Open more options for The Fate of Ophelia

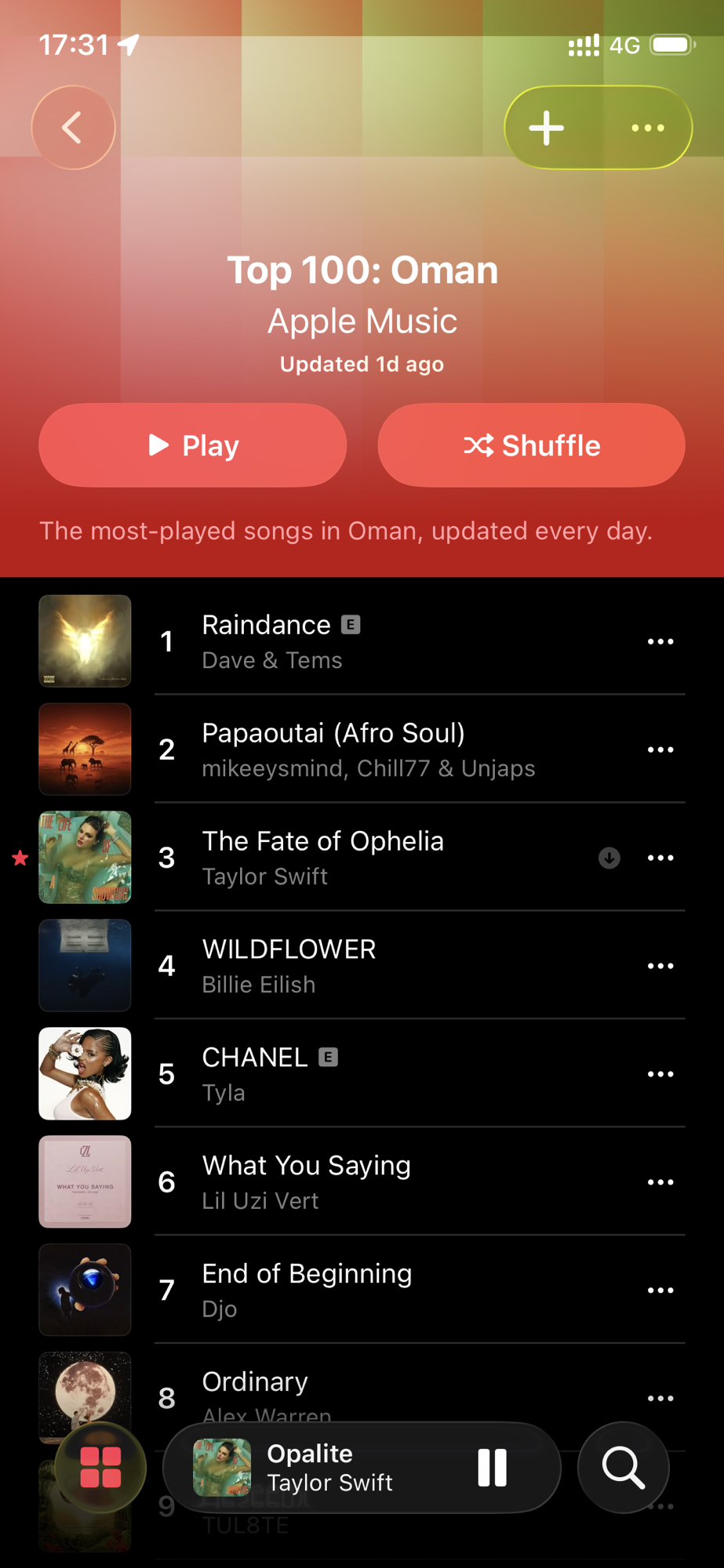(660, 858)
